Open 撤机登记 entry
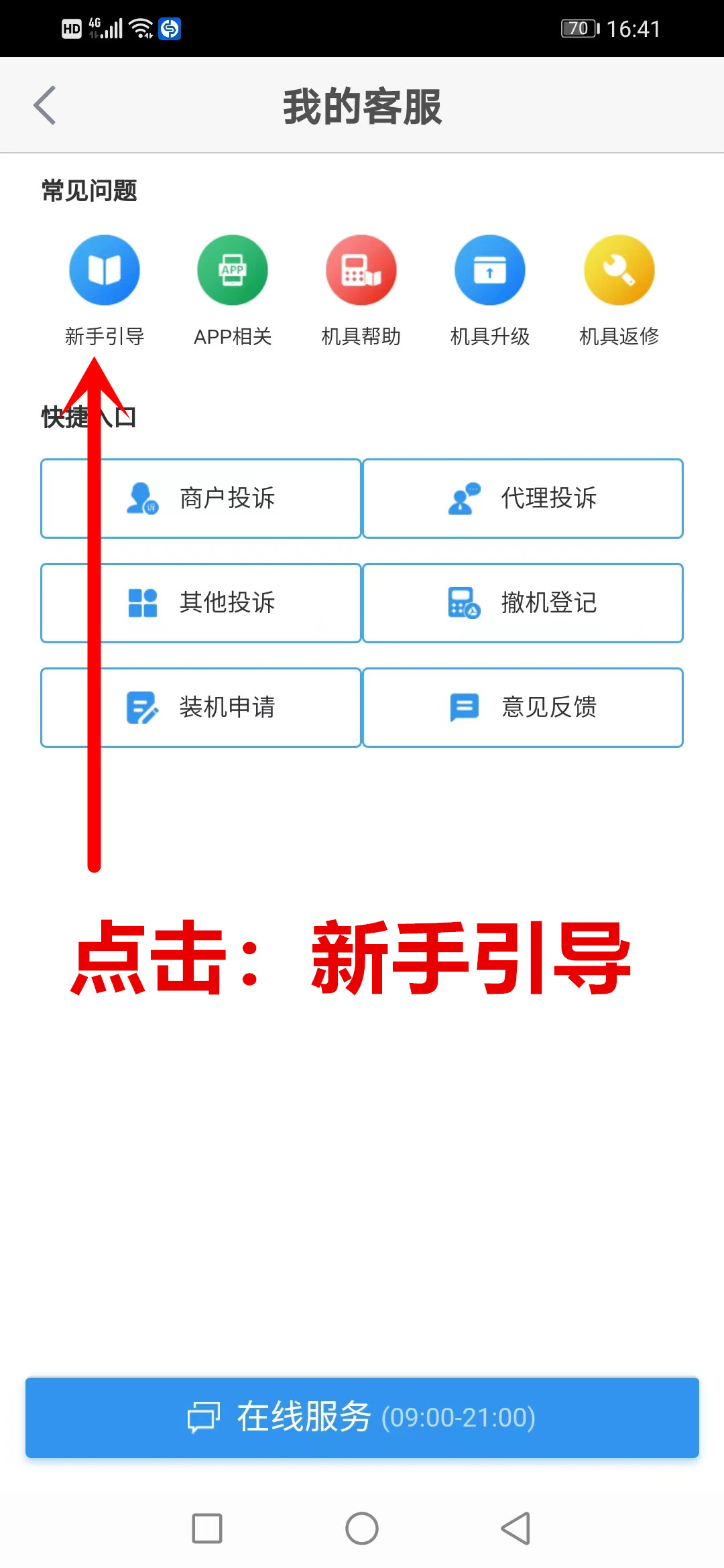 point(523,603)
